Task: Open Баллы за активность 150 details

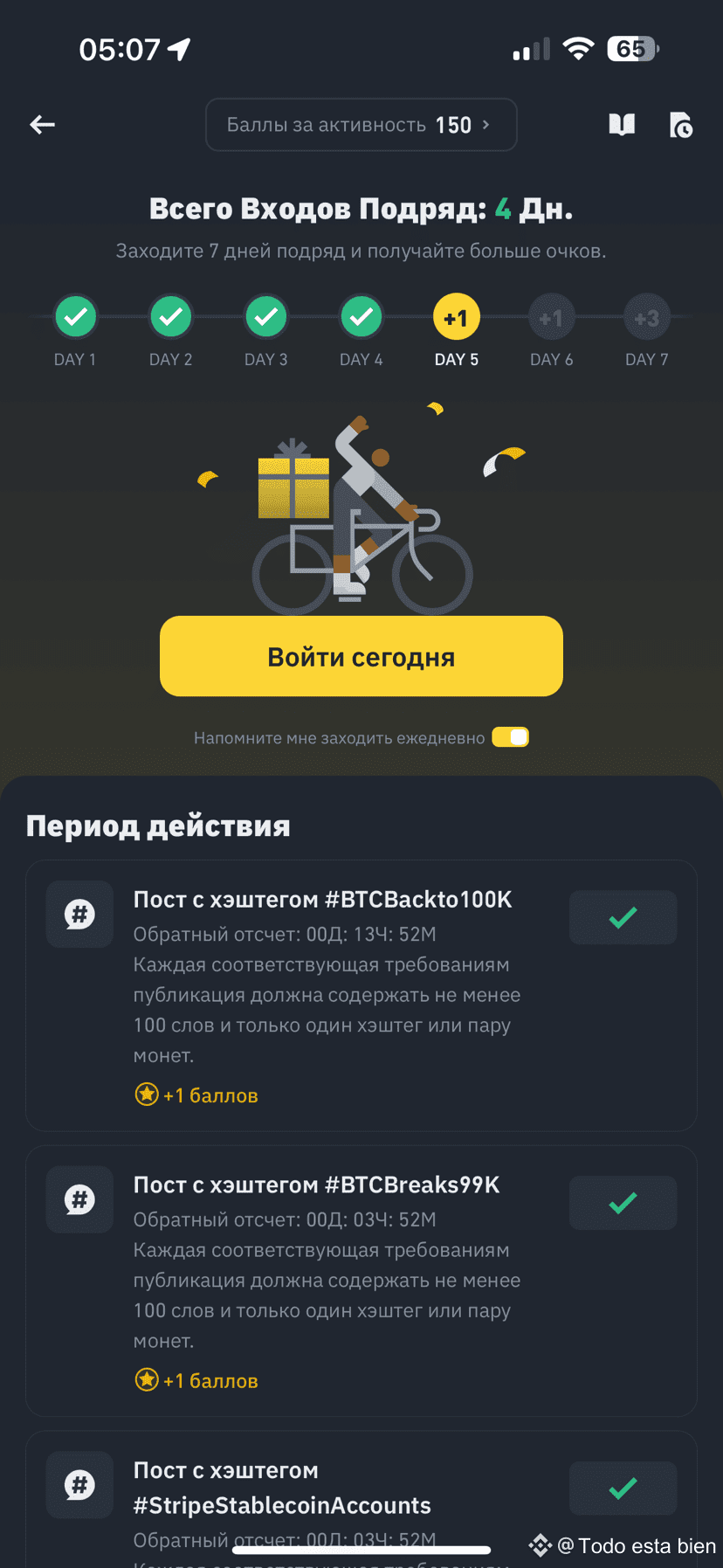Action: [361, 124]
